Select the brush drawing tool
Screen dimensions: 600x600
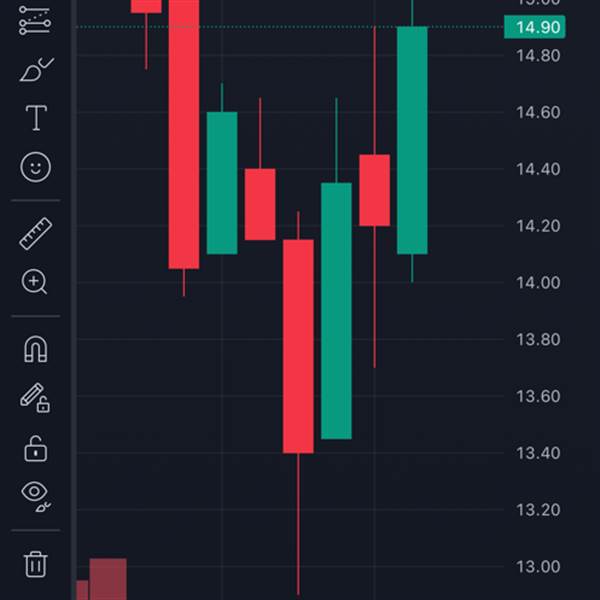(x=36, y=70)
